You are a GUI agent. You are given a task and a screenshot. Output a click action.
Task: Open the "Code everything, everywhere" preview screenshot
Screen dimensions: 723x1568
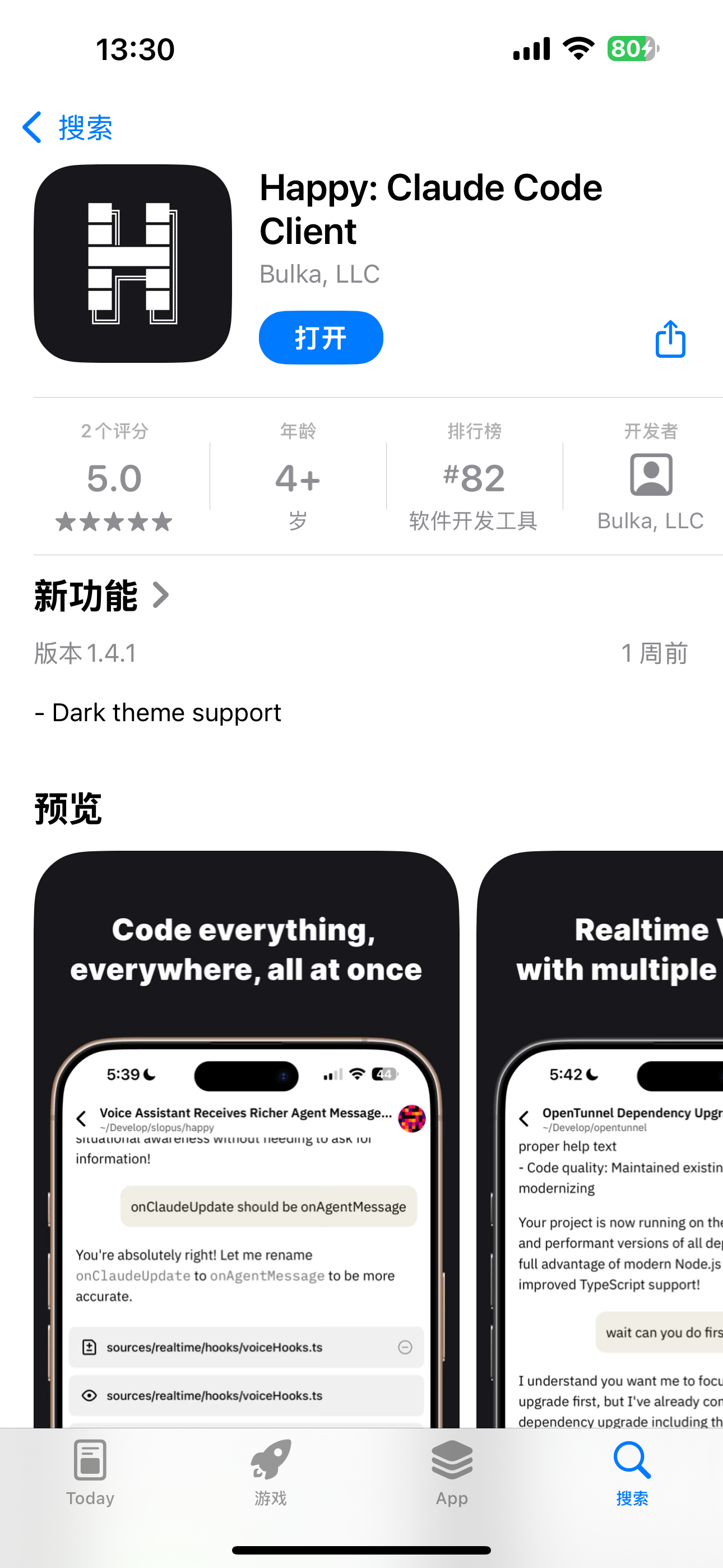(x=246, y=1138)
